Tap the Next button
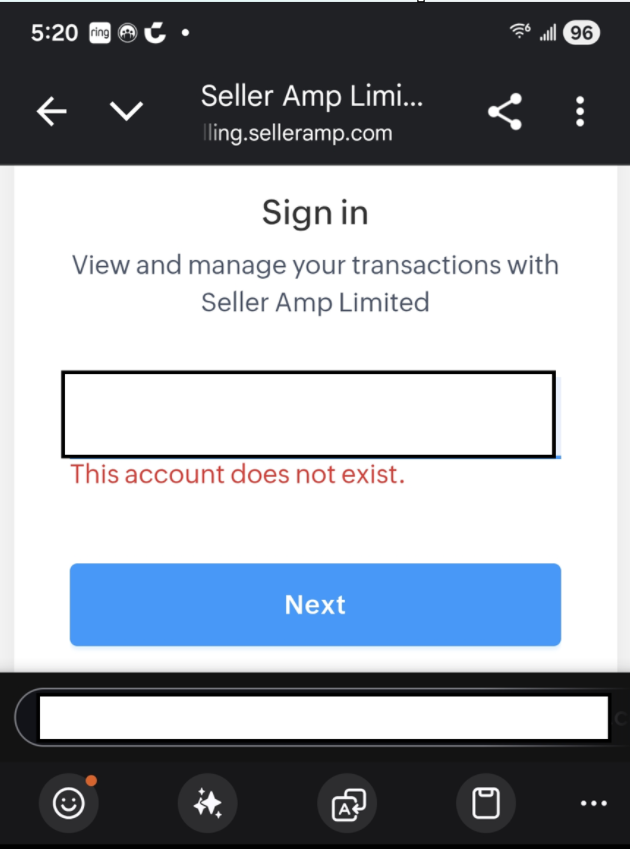Viewport: 630px width, 849px height. (x=315, y=605)
